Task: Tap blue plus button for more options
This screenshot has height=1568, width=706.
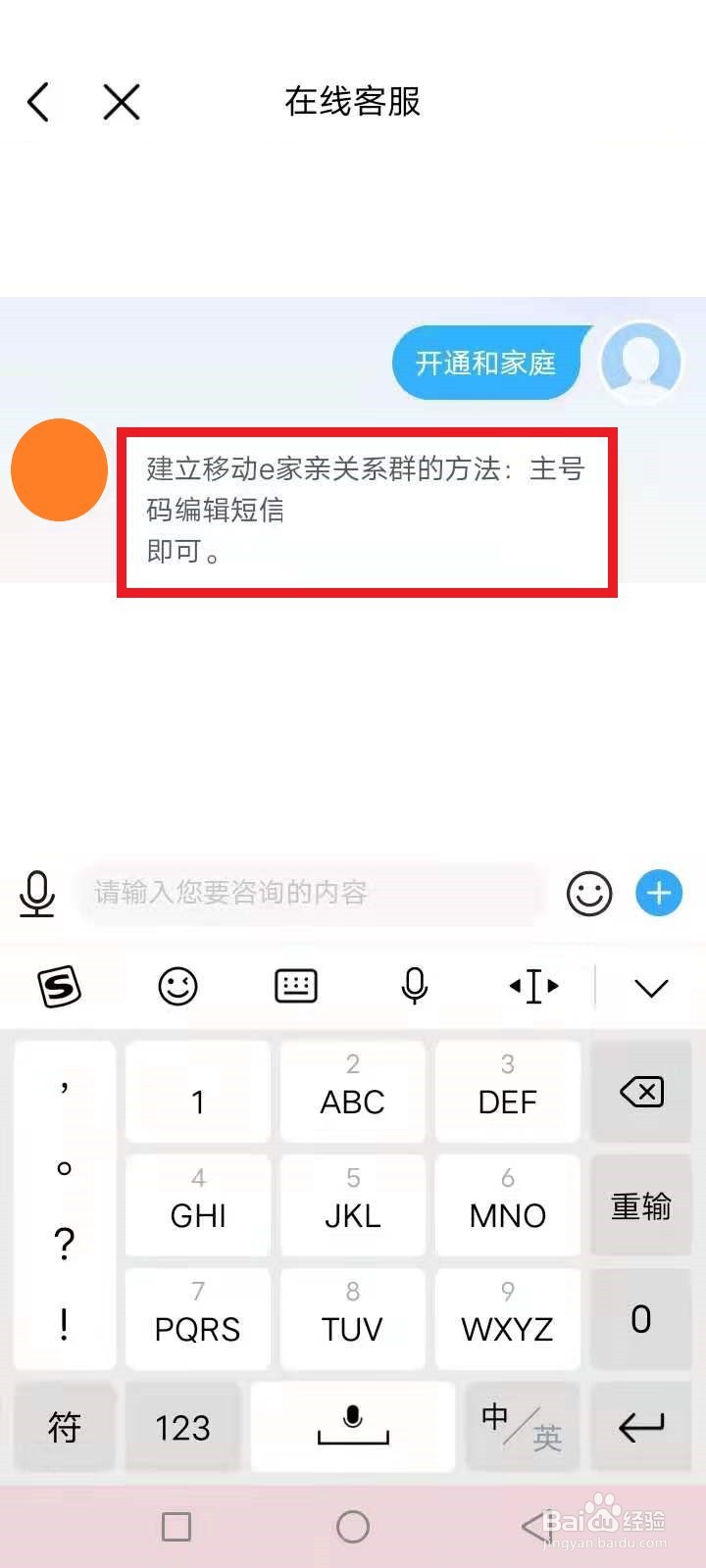Action: (658, 893)
